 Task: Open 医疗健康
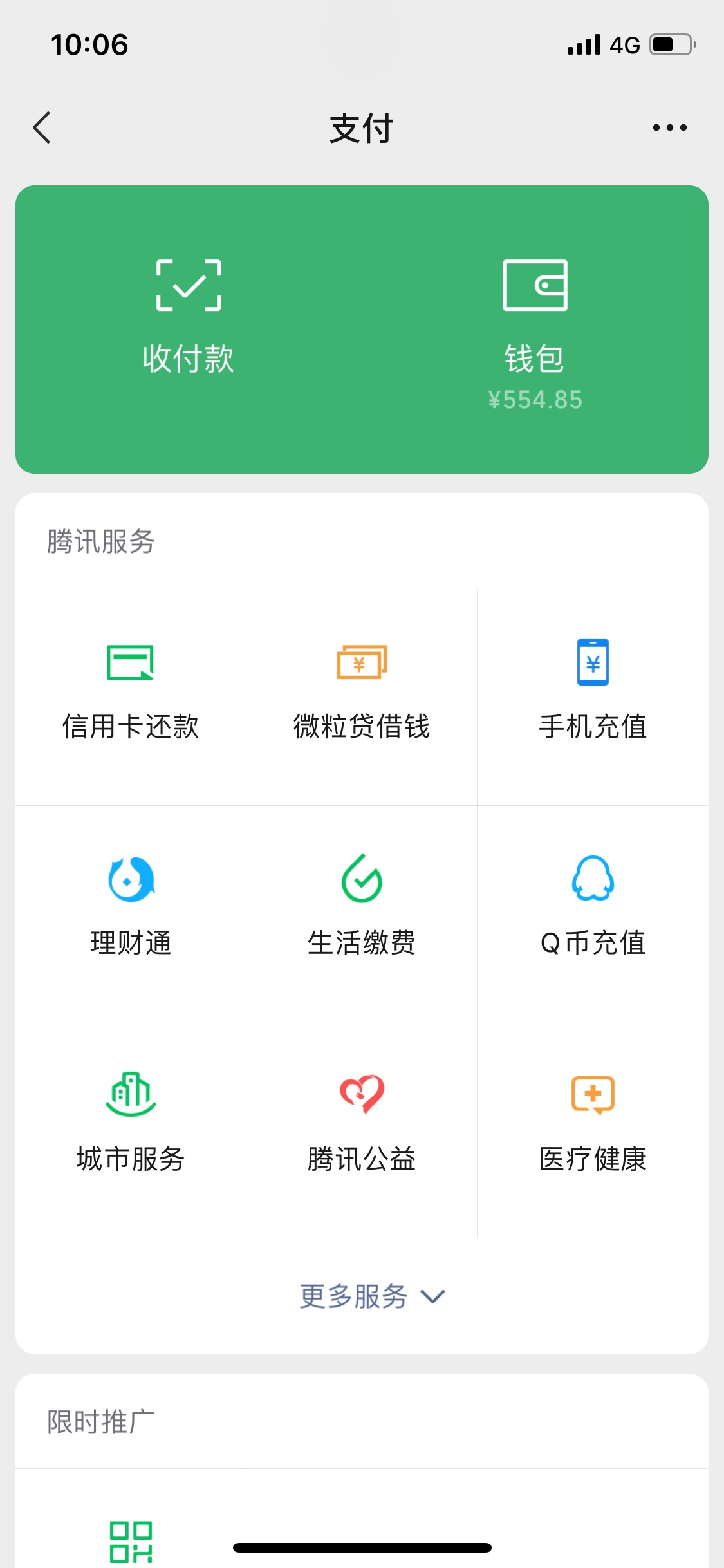tap(593, 1130)
